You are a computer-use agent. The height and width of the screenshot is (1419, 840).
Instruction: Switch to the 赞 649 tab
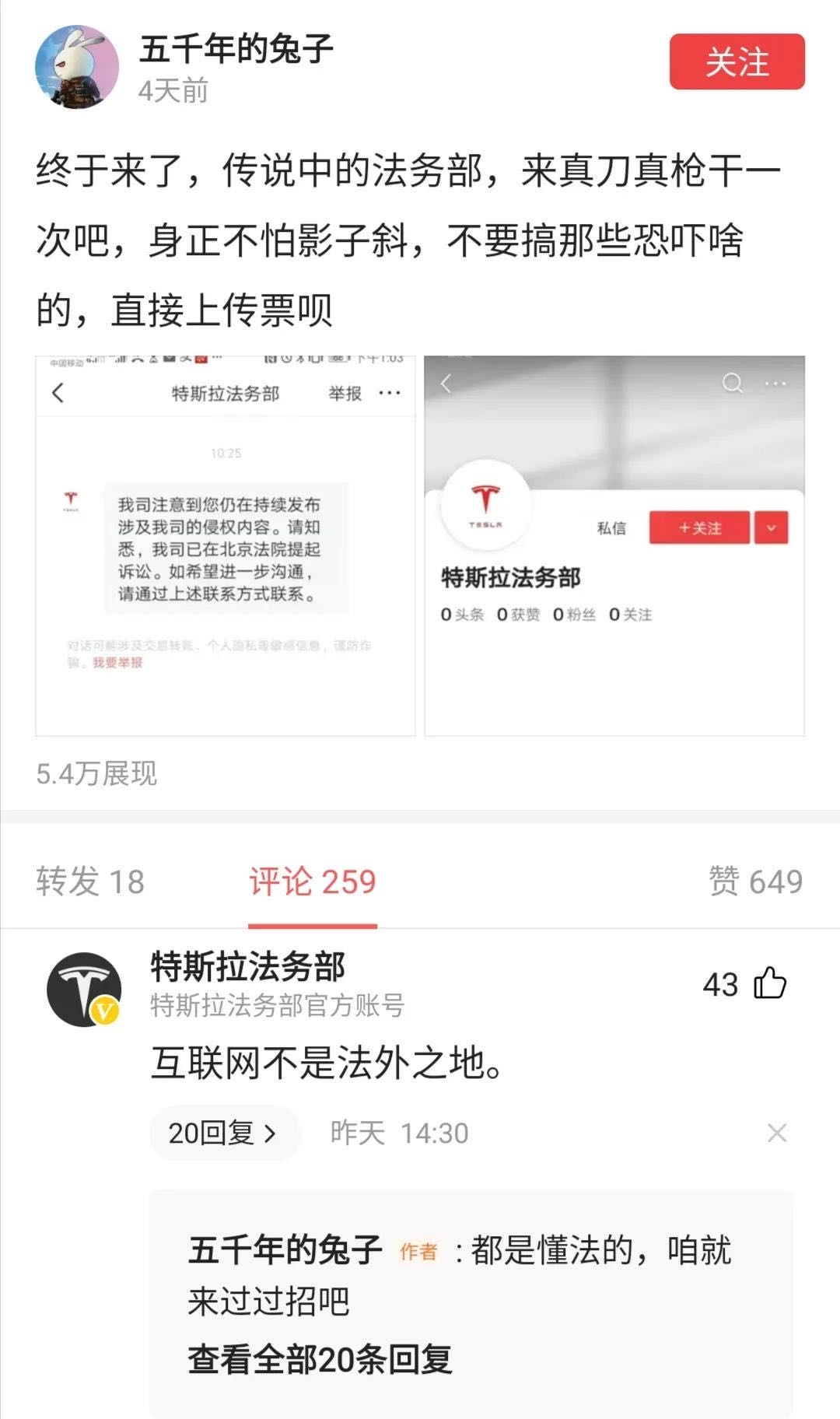pos(755,881)
